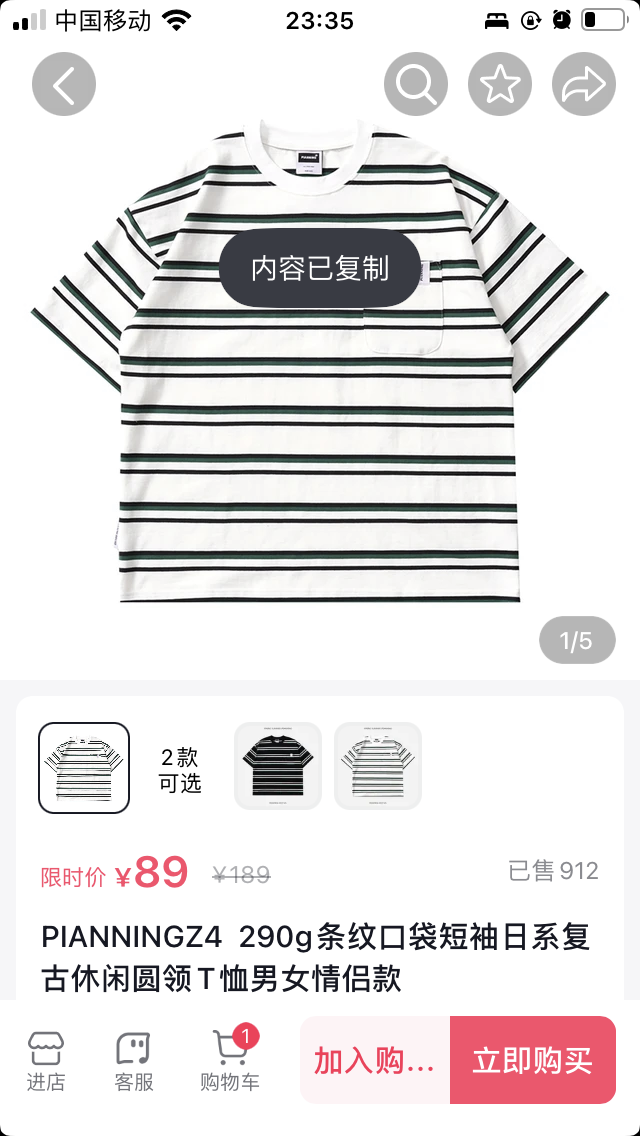Tap 立即购买 to buy now
This screenshot has width=640, height=1136.
[x=532, y=1060]
